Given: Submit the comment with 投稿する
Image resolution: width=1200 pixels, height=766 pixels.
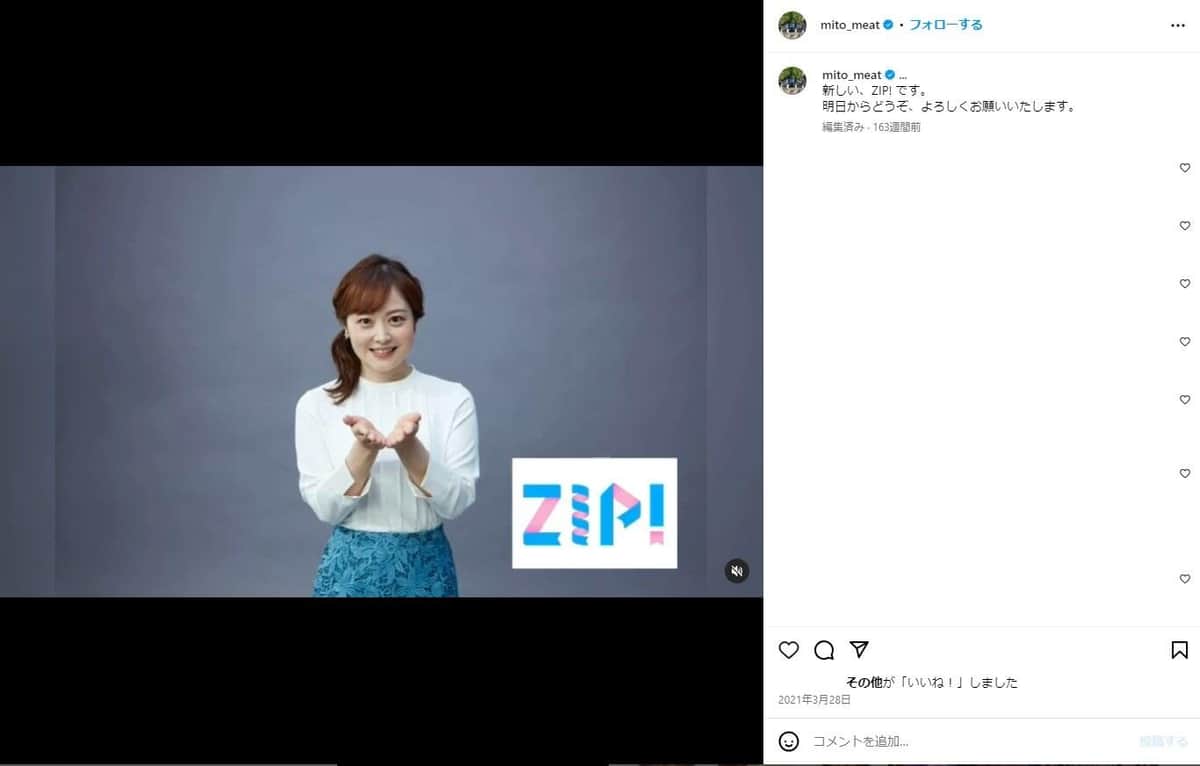Looking at the screenshot, I should (x=1163, y=741).
